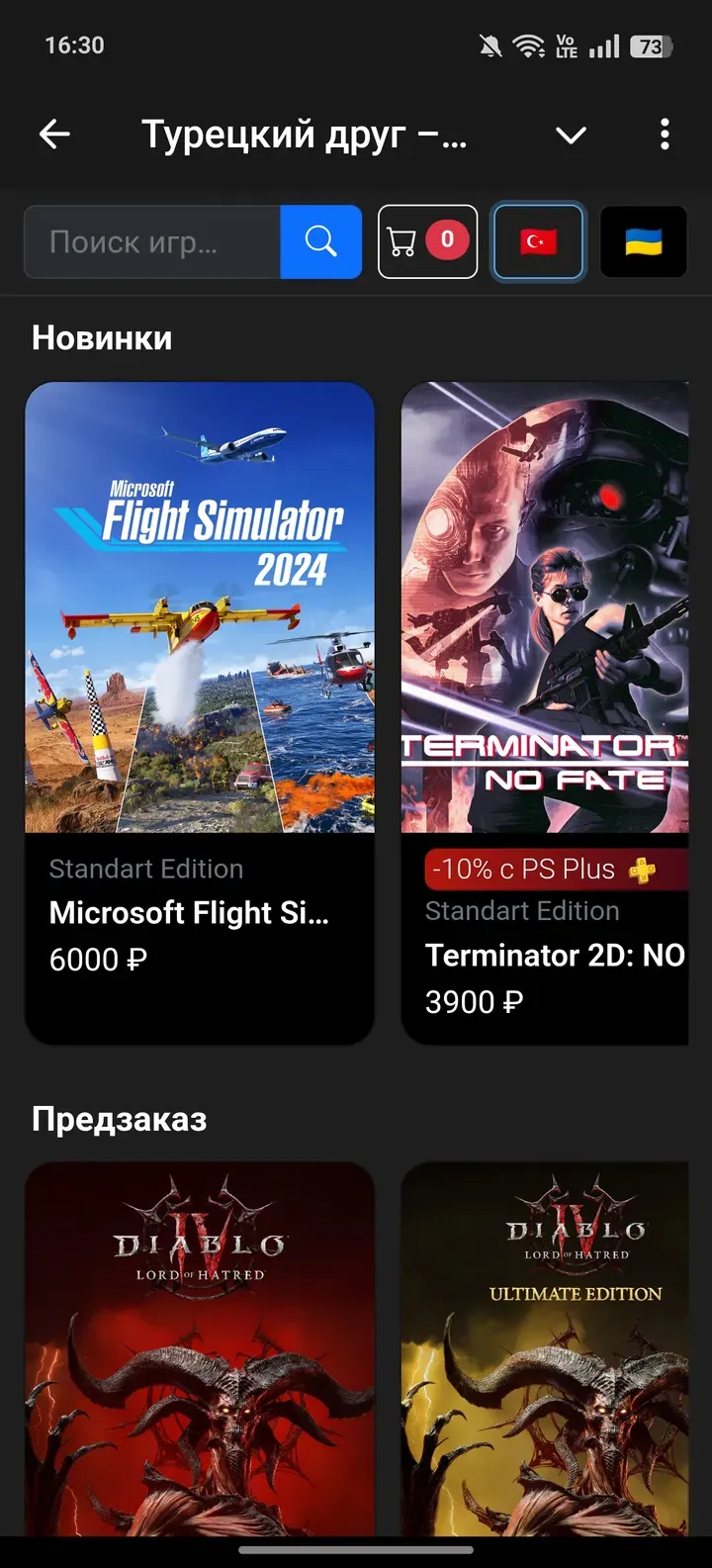Tap the search magnifier icon

[320, 241]
